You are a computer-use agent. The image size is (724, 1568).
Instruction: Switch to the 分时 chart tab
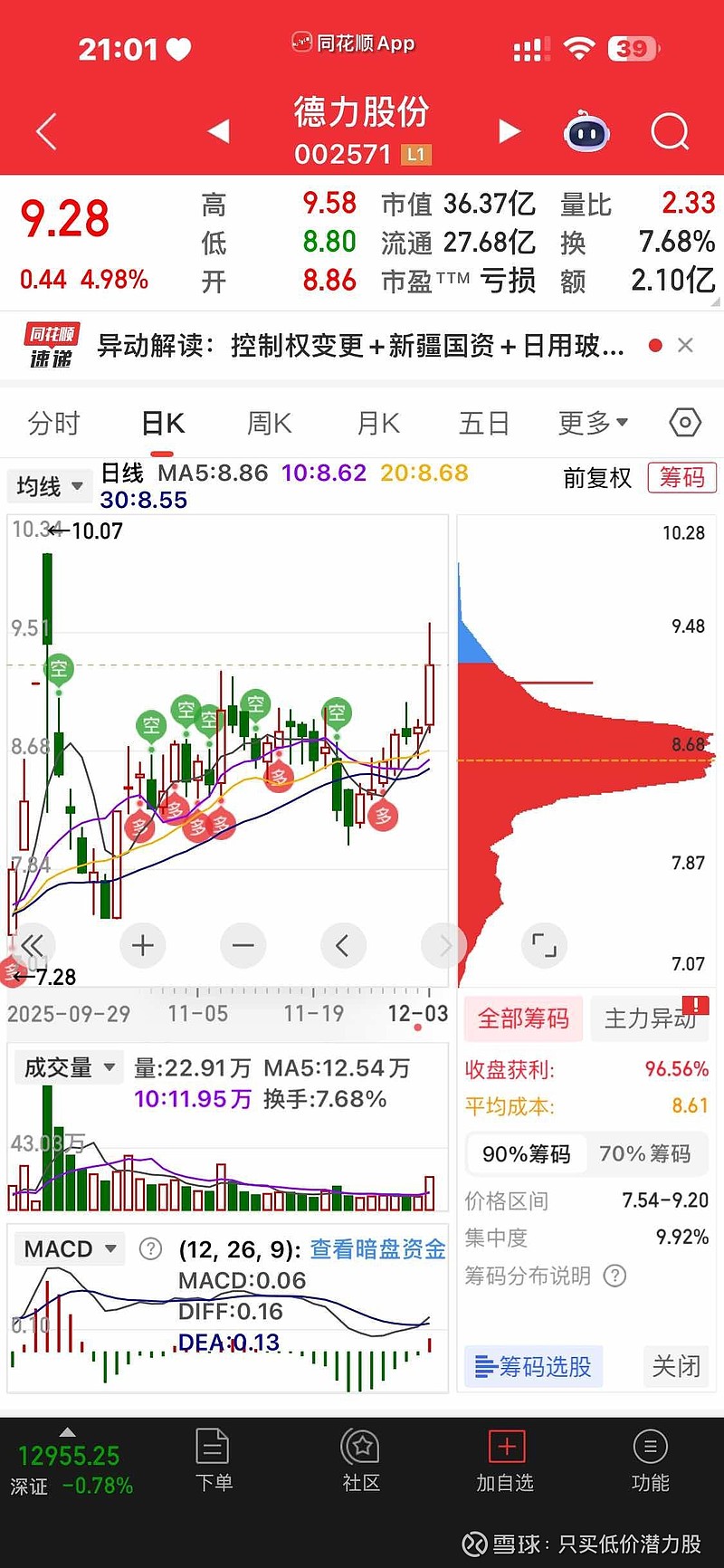tap(53, 423)
